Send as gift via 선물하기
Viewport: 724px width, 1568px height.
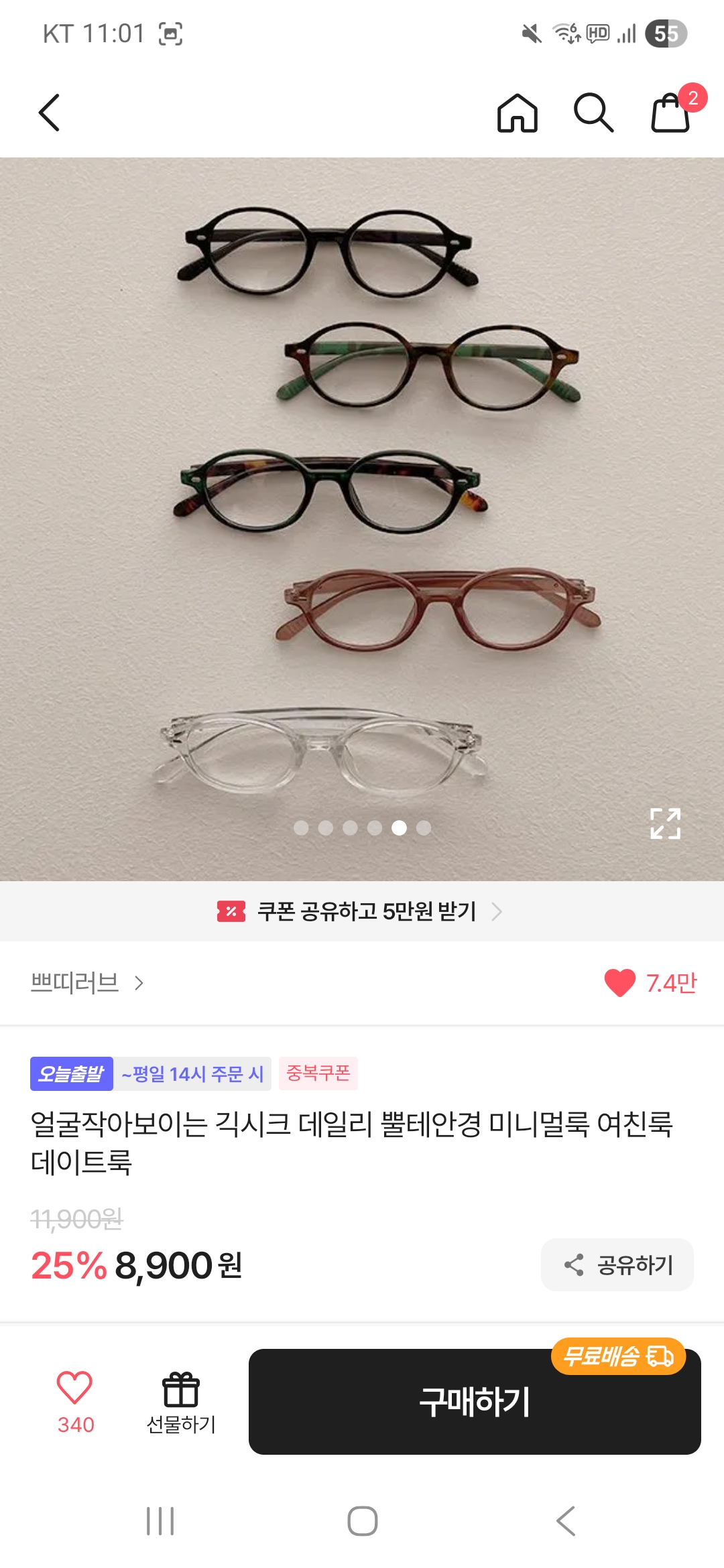tap(181, 1402)
